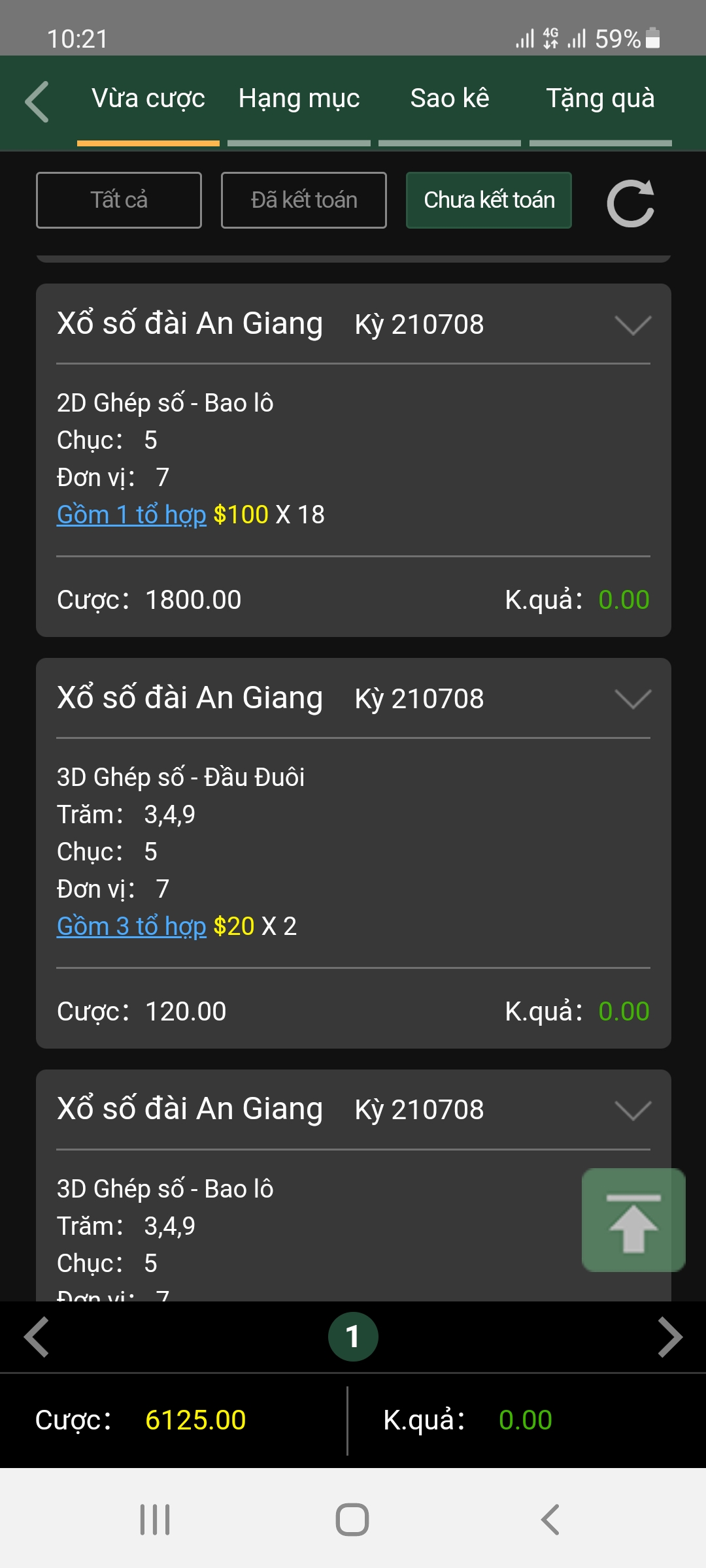
Task: Tap the system home button
Action: tap(352, 1520)
